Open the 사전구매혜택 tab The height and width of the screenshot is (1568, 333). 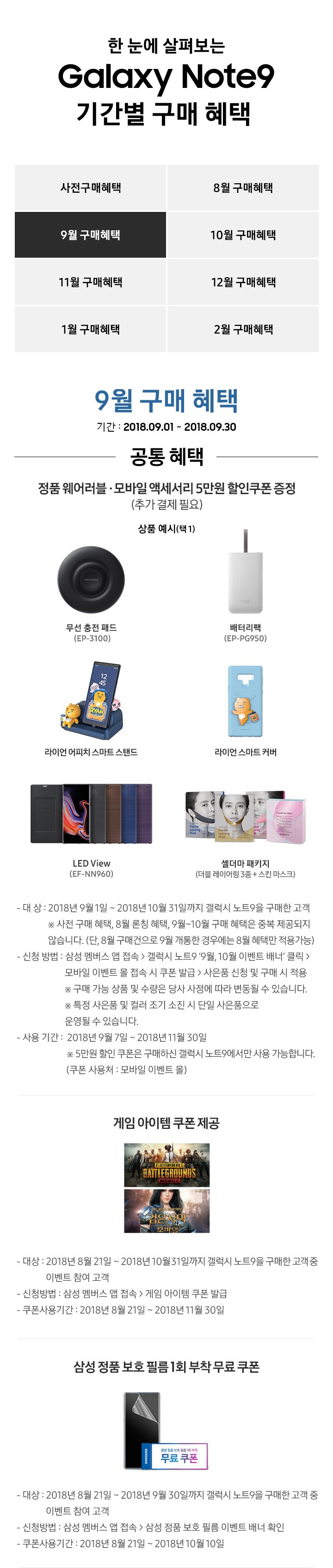tap(90, 187)
